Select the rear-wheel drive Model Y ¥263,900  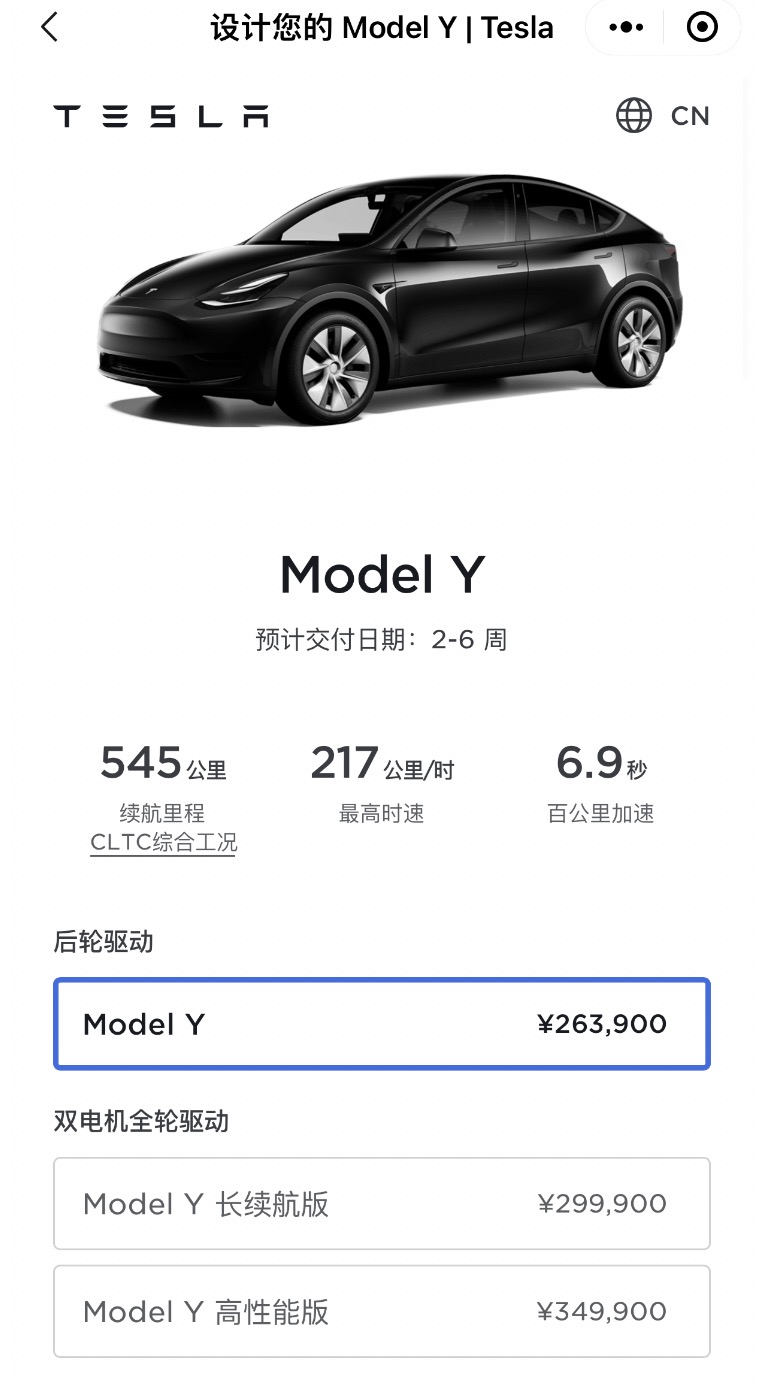pos(382,1024)
